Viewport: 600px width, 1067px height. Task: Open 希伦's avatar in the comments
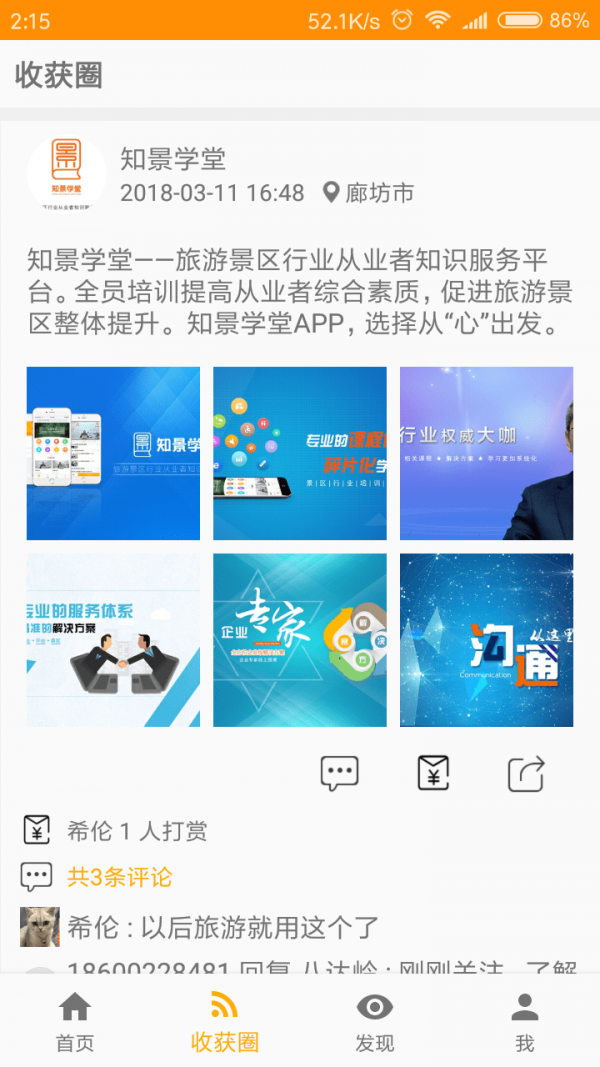click(x=40, y=927)
